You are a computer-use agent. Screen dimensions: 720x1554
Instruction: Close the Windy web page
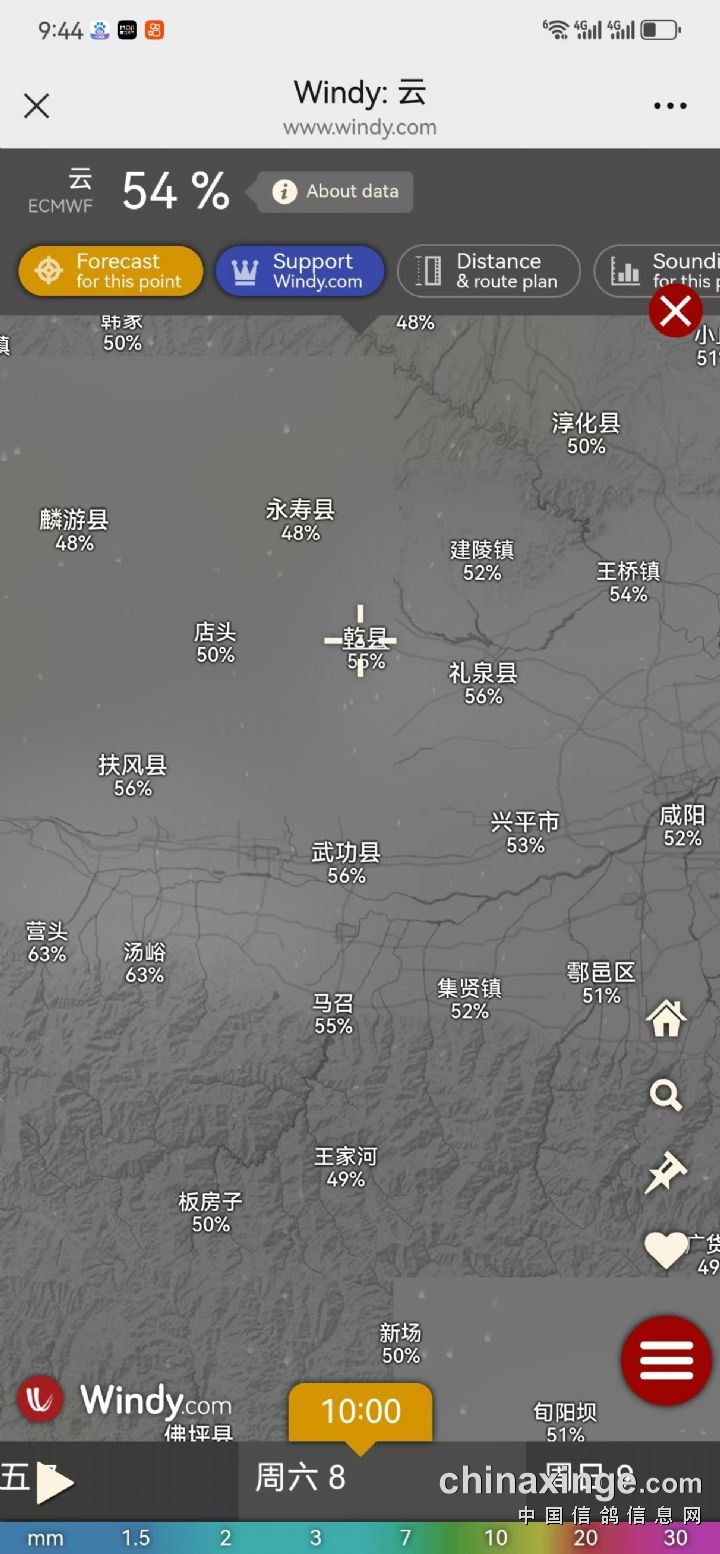37,106
